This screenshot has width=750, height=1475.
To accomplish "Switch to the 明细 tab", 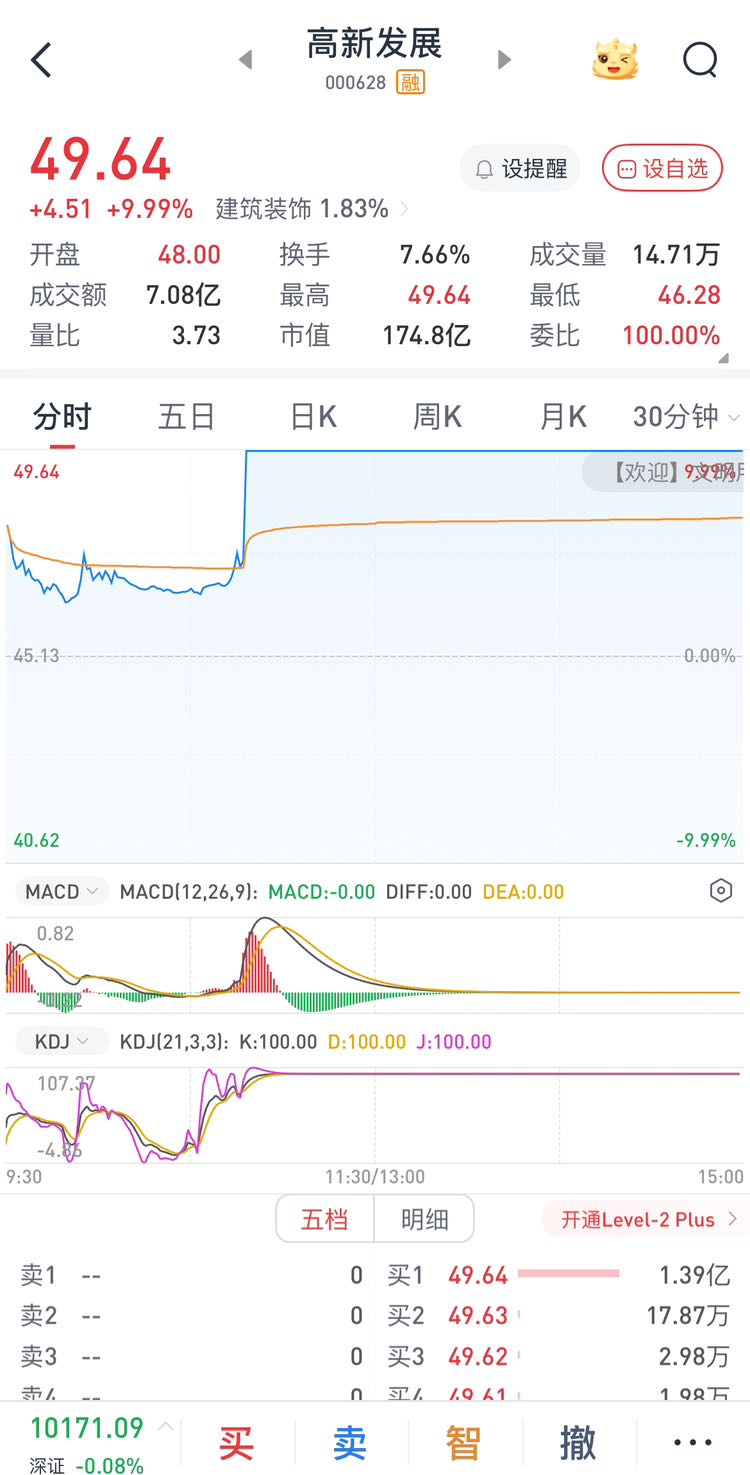I will (x=424, y=1219).
